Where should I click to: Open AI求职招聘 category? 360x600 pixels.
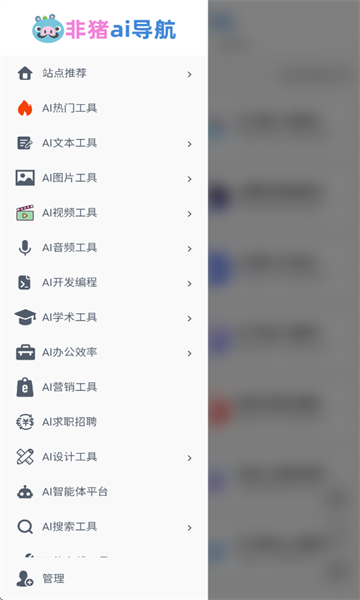pyautogui.click(x=104, y=422)
